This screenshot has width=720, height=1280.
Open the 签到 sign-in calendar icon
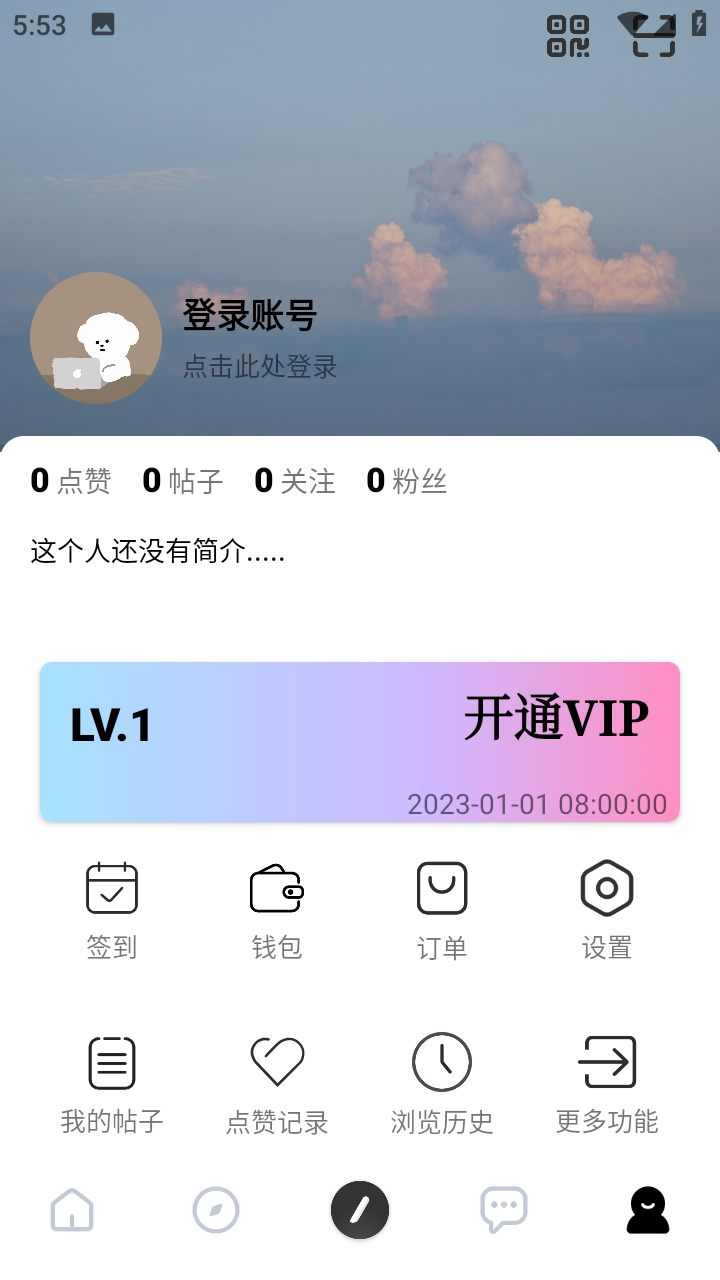(111, 888)
